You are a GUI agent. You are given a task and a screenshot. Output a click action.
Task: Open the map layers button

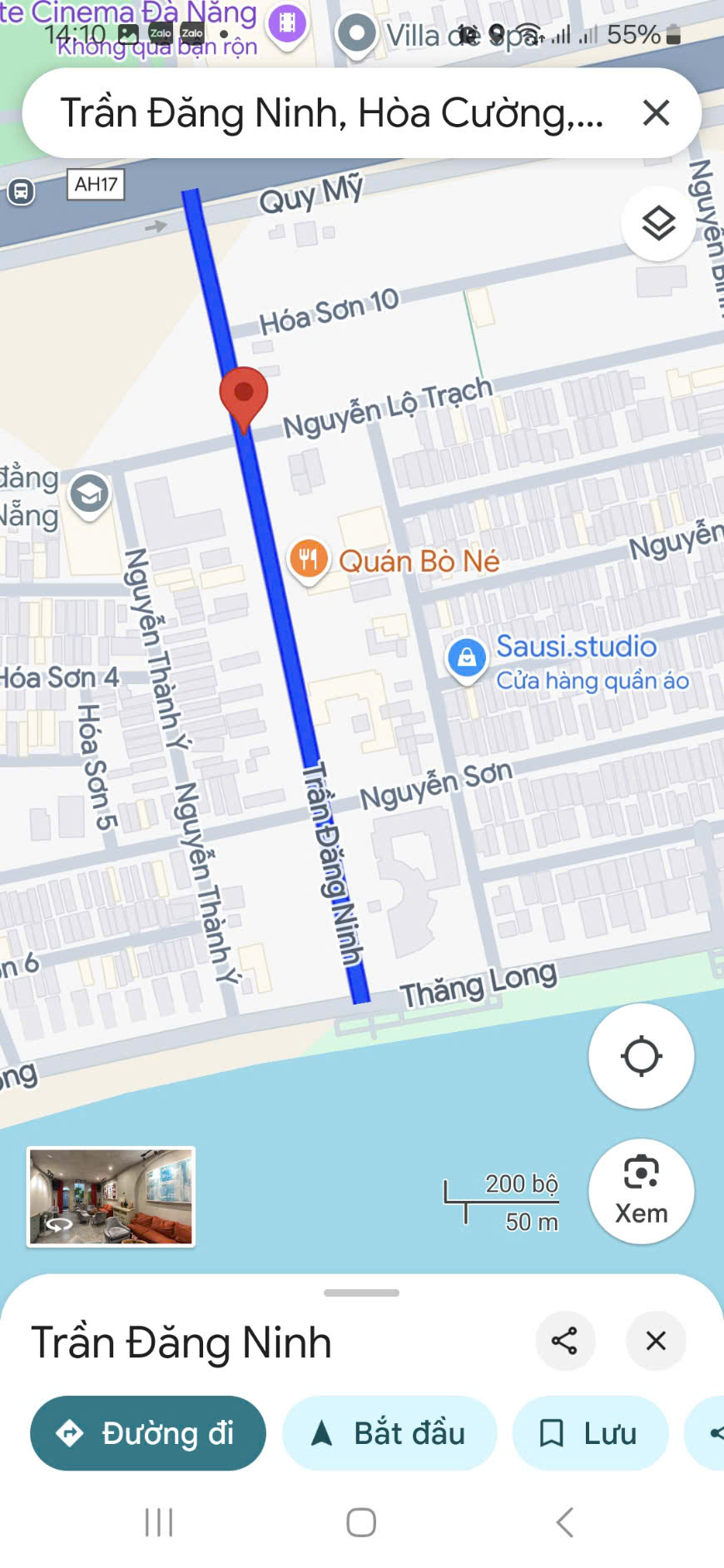click(x=658, y=223)
